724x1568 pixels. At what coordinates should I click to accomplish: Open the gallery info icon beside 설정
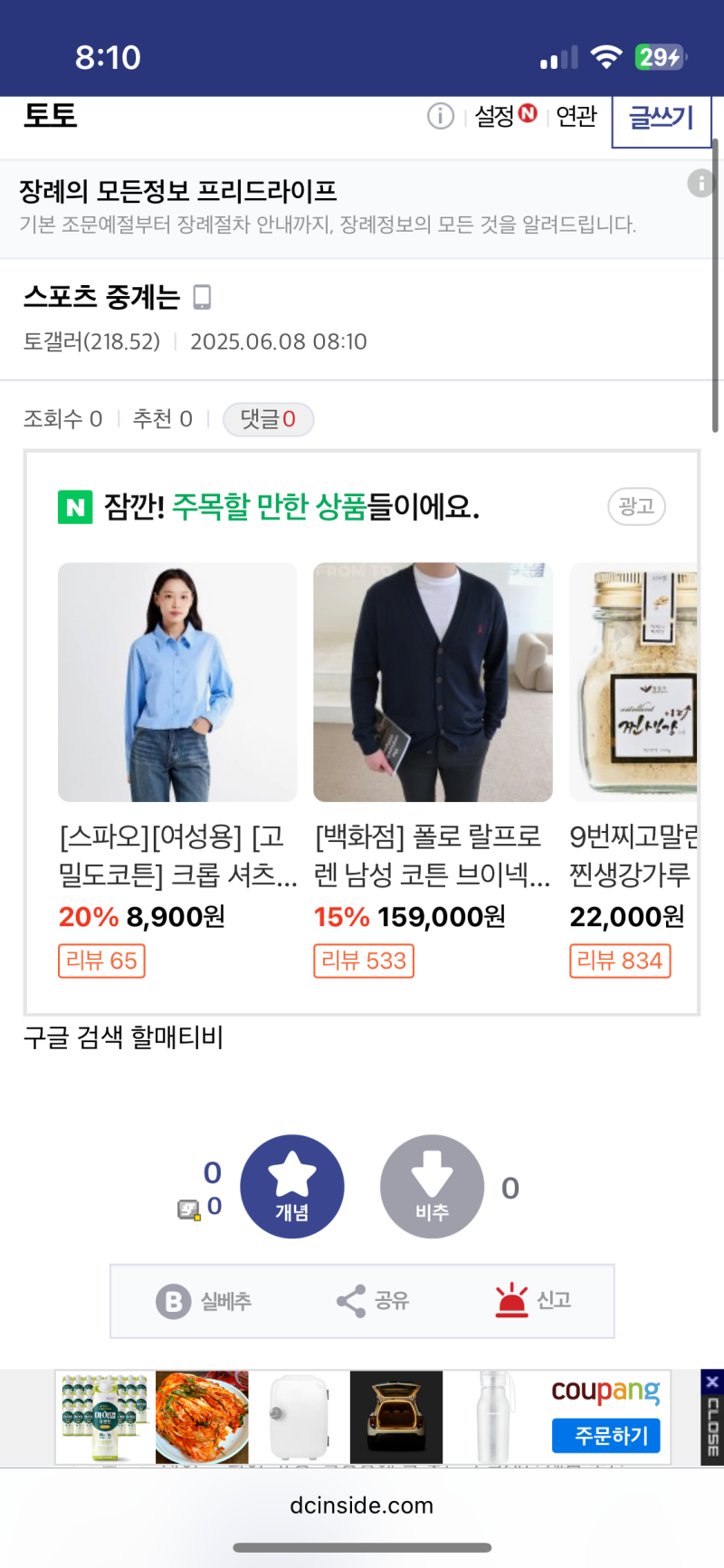pos(441,116)
